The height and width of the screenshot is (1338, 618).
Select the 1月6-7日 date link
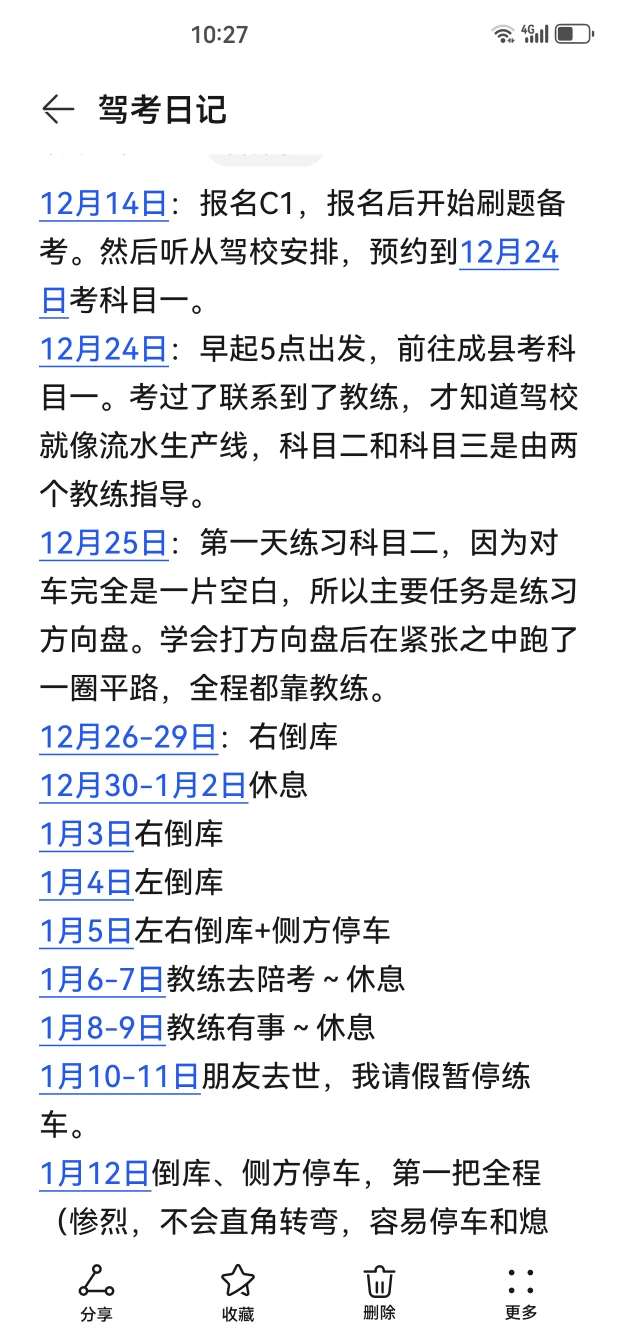[102, 979]
